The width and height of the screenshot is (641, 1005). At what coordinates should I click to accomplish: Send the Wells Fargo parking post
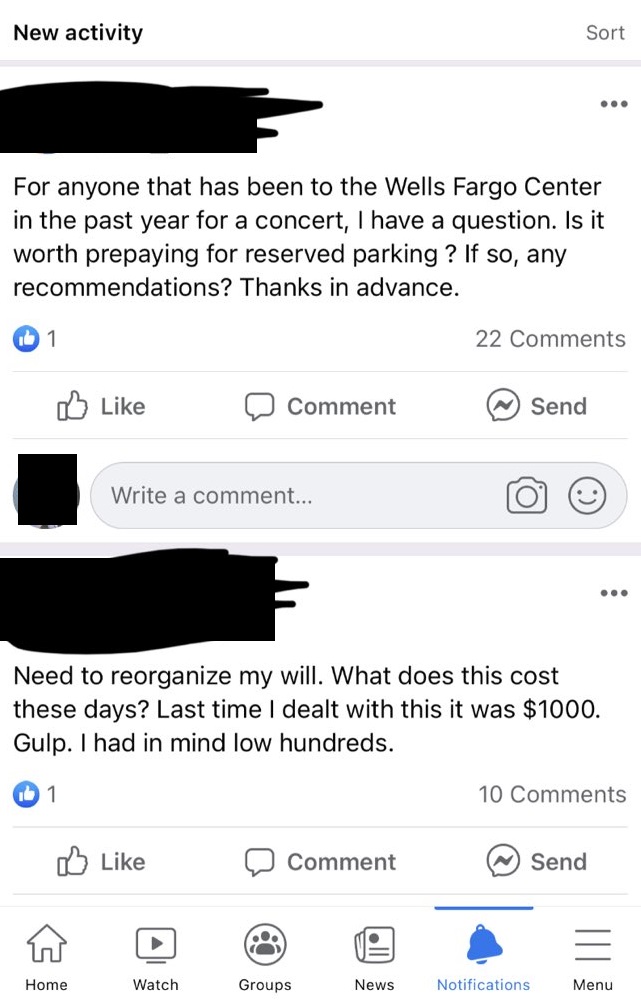536,406
